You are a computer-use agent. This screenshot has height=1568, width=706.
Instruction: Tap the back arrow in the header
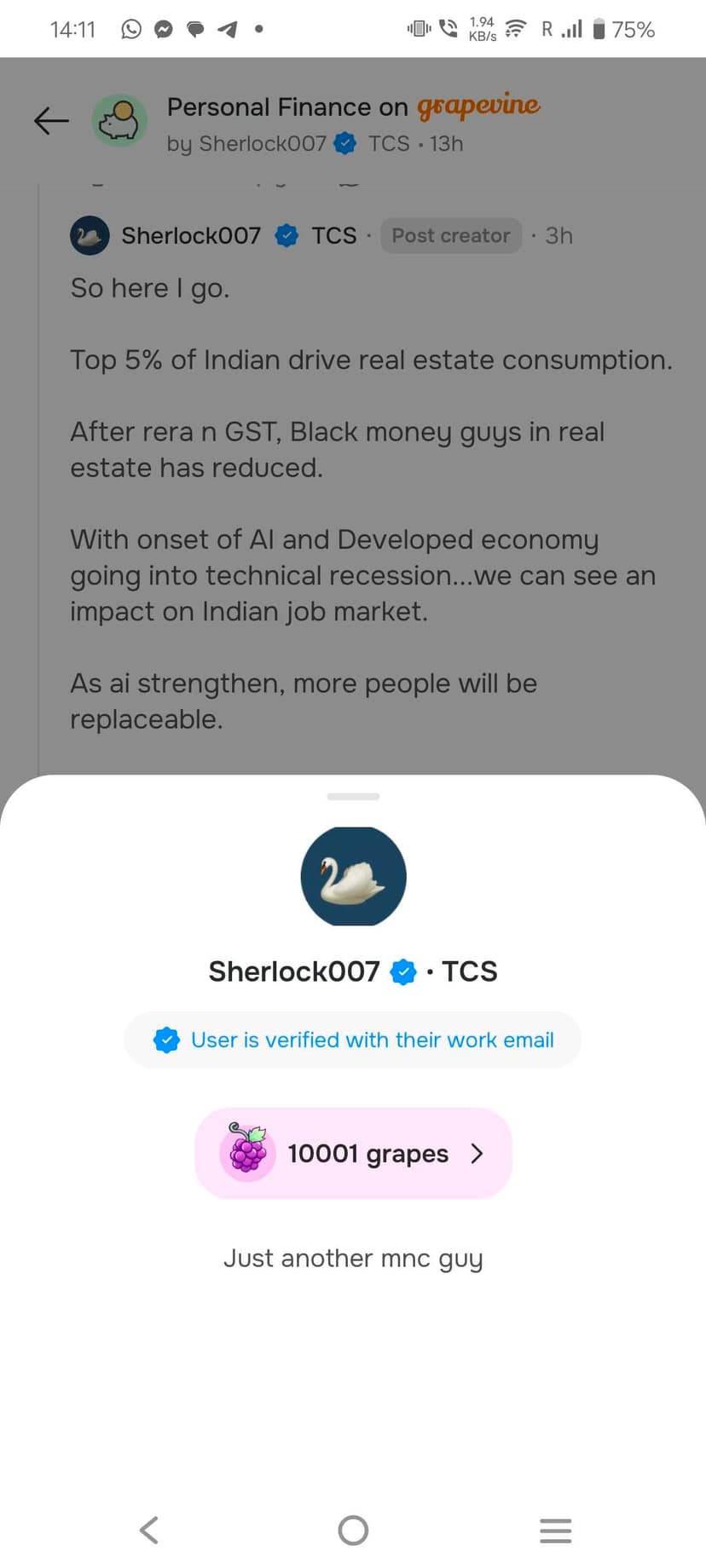pyautogui.click(x=51, y=121)
